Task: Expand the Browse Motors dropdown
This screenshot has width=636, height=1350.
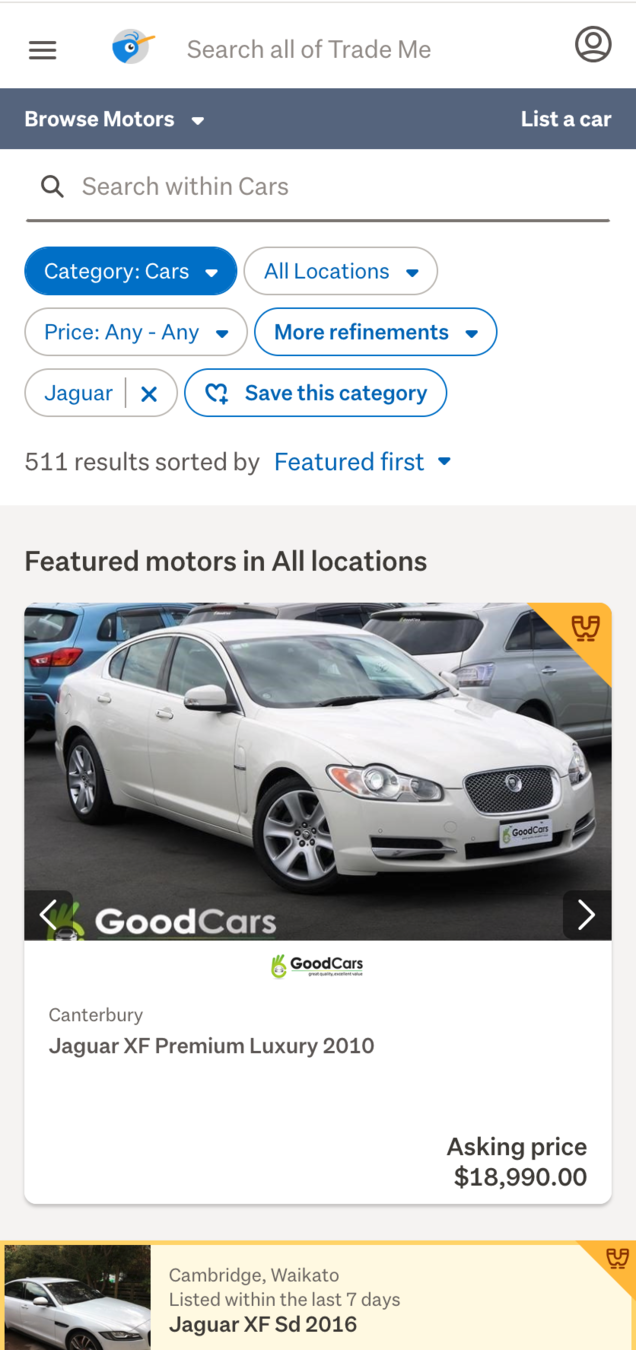Action: point(114,119)
